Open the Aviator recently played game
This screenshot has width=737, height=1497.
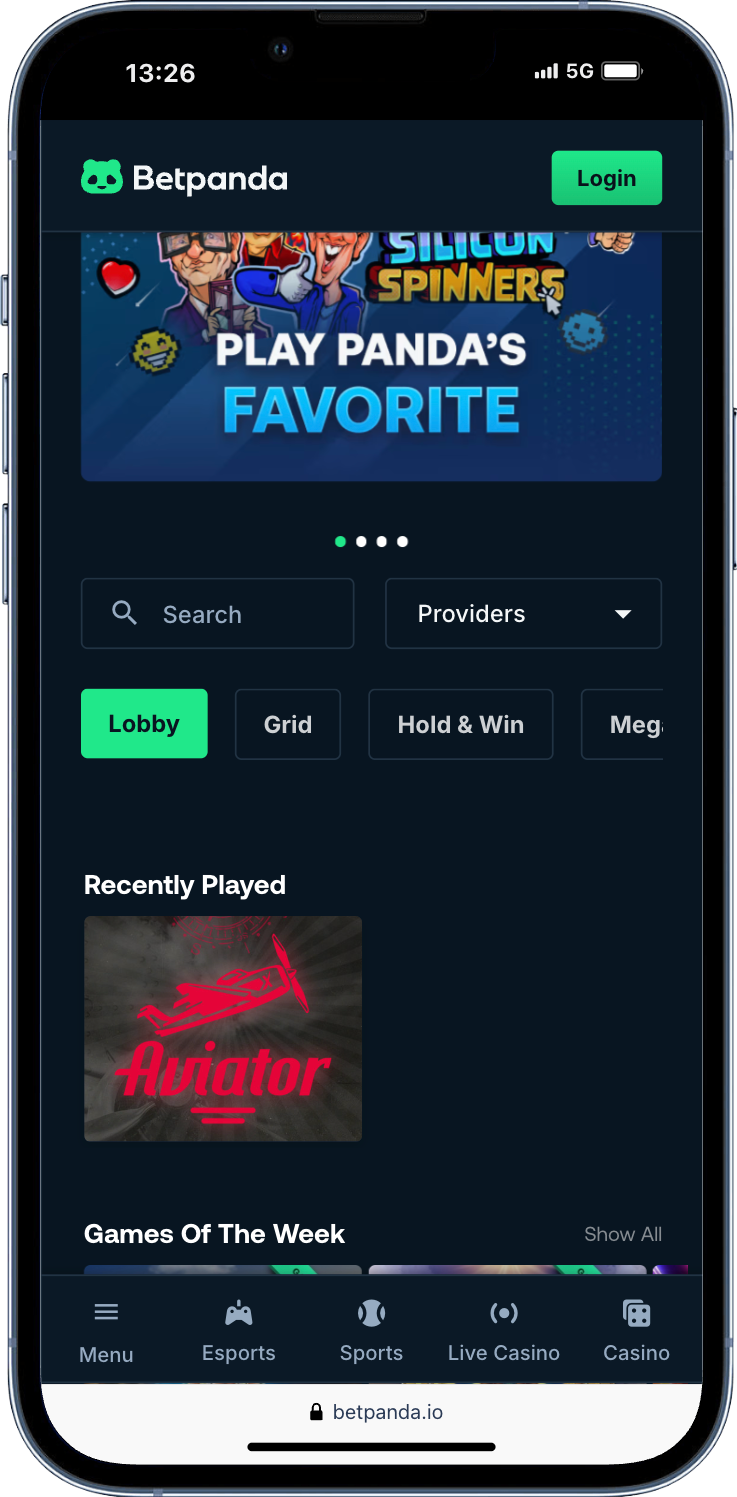point(222,1028)
